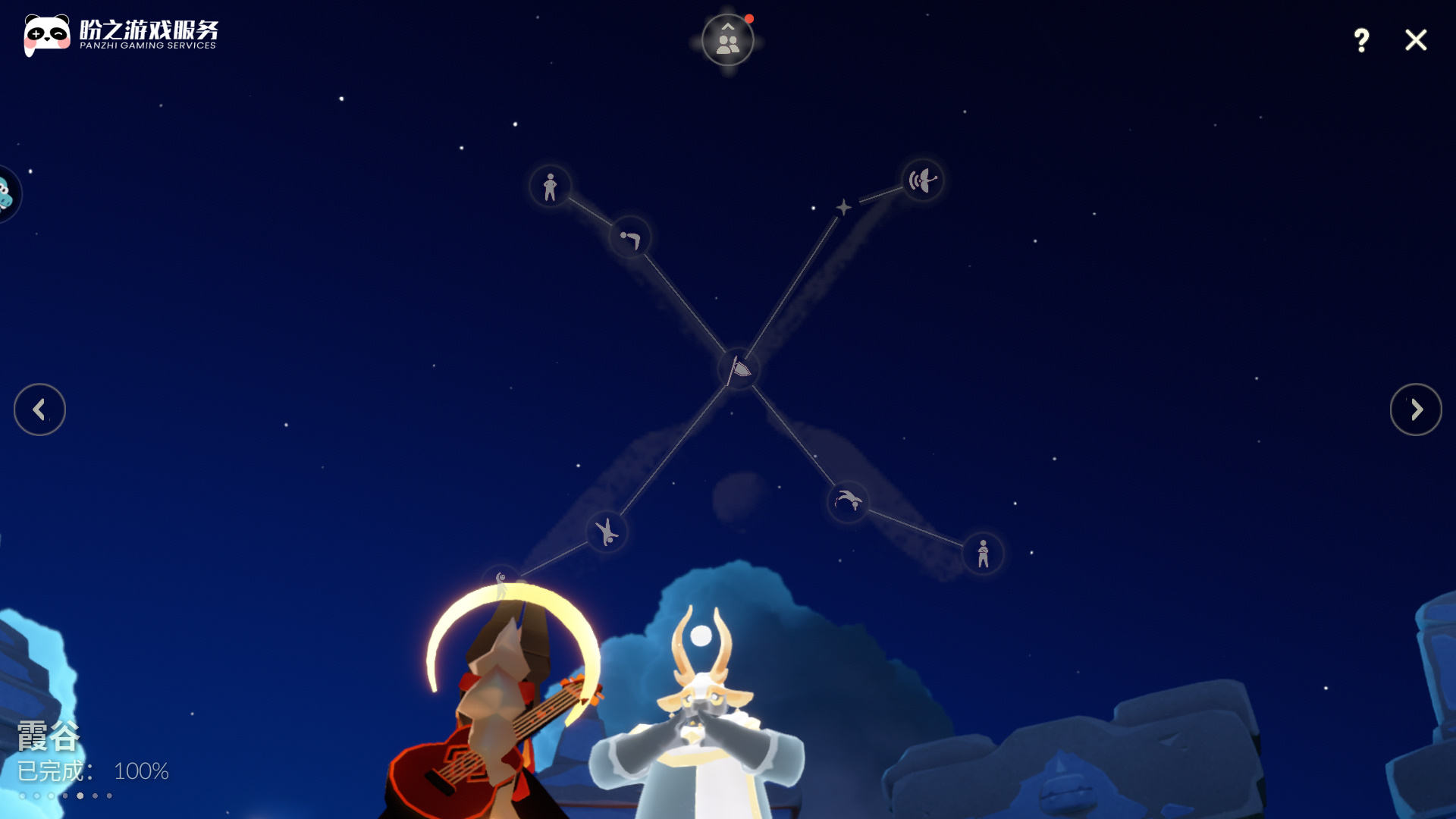Select the calling-out spirit node

tap(923, 180)
